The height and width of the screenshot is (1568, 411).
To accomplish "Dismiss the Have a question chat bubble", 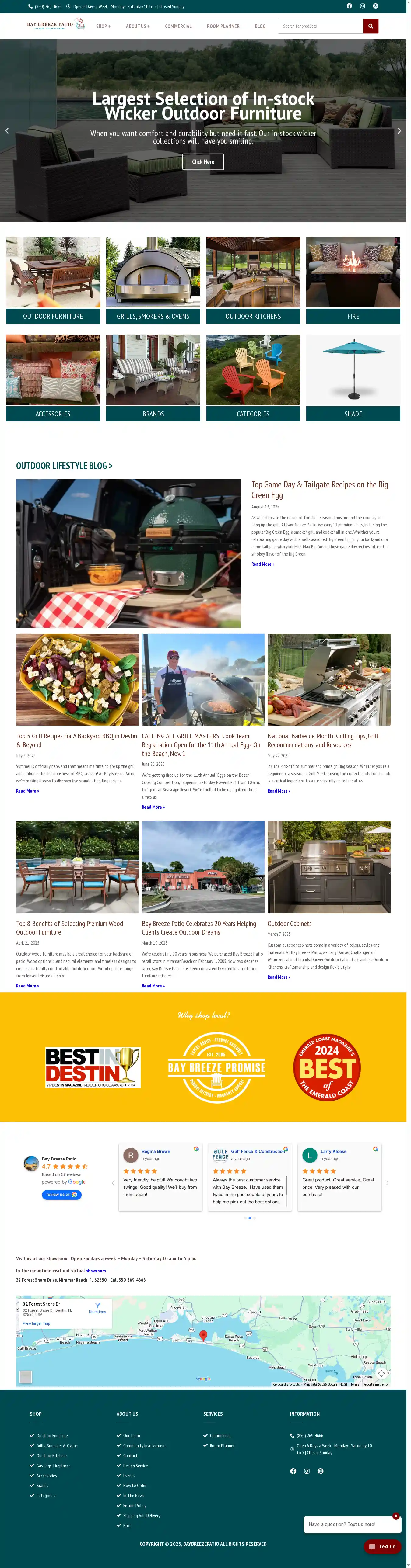I will pos(396,1516).
